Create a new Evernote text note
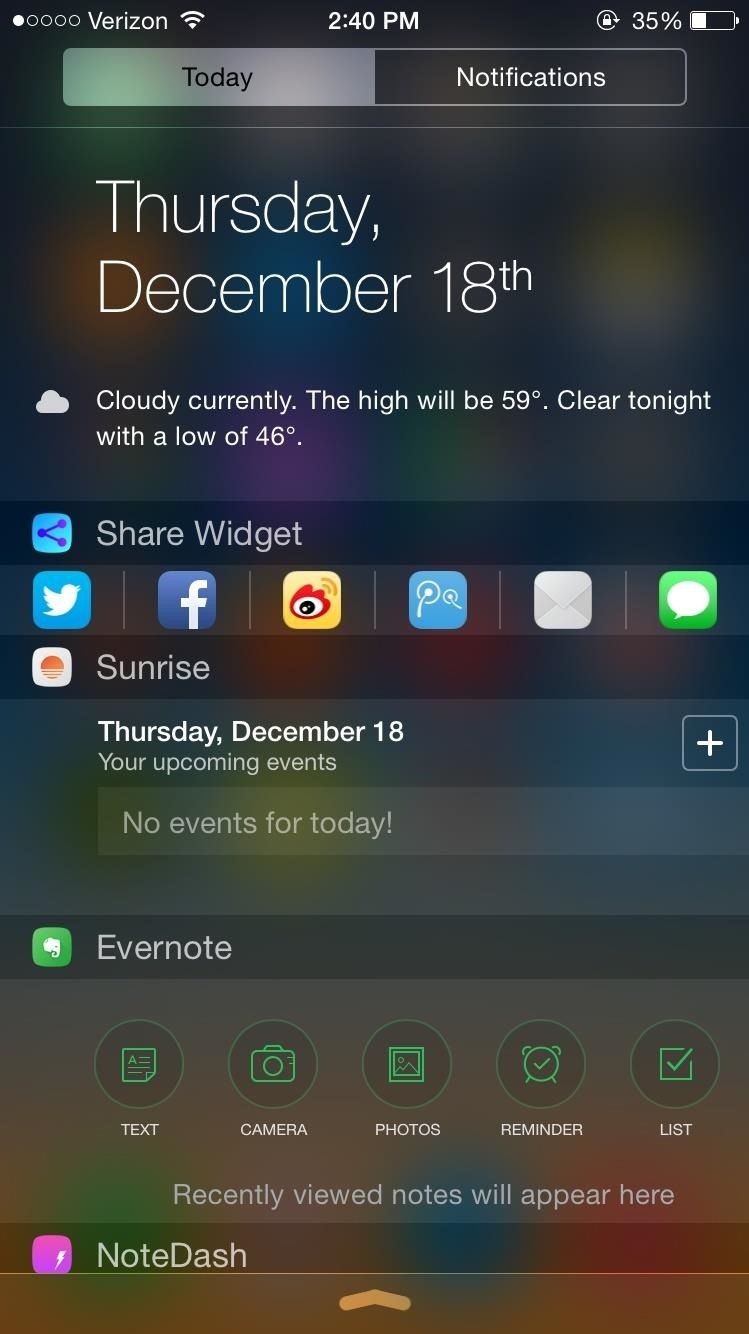 coord(139,1065)
